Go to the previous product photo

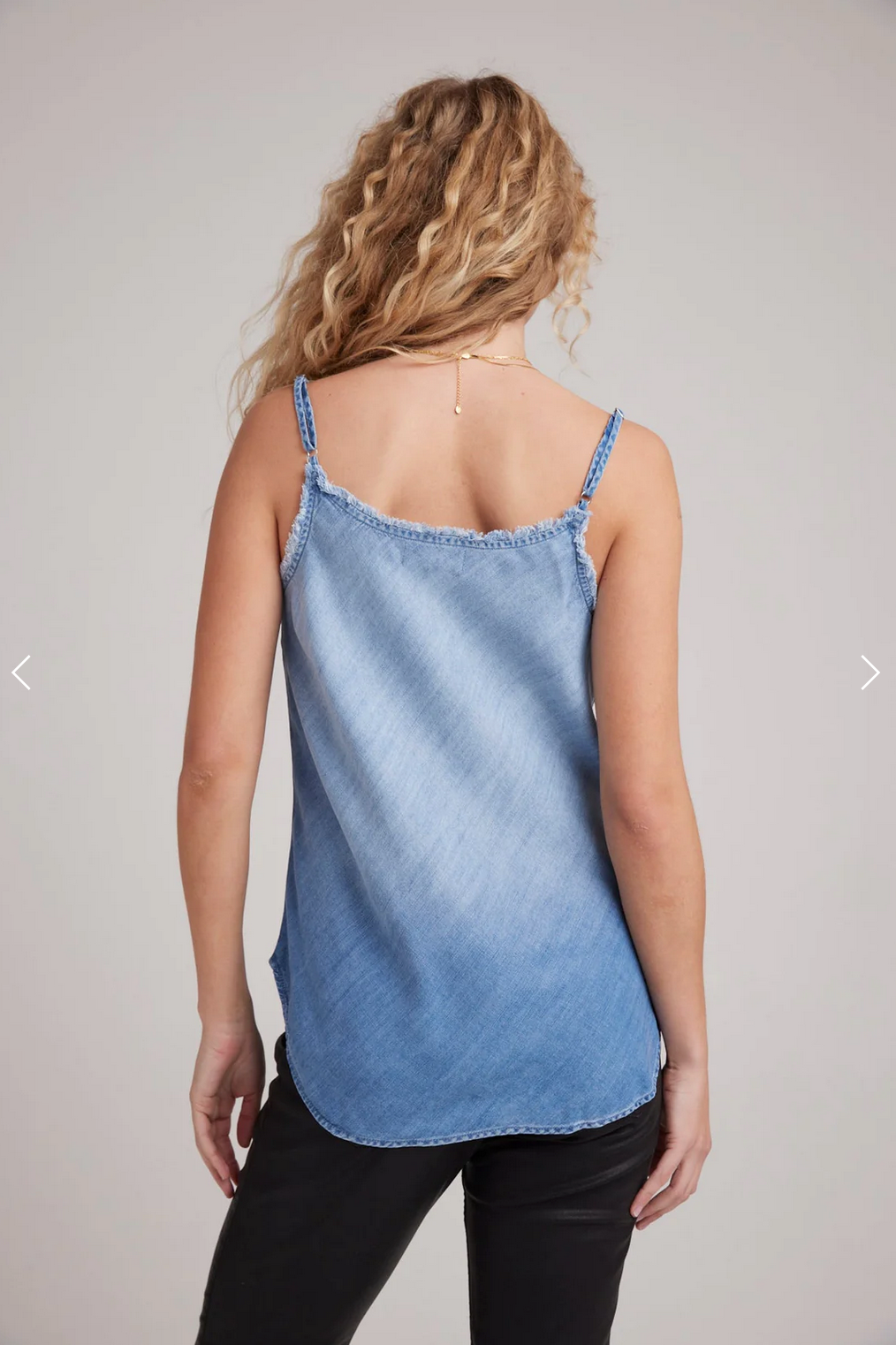point(21,672)
